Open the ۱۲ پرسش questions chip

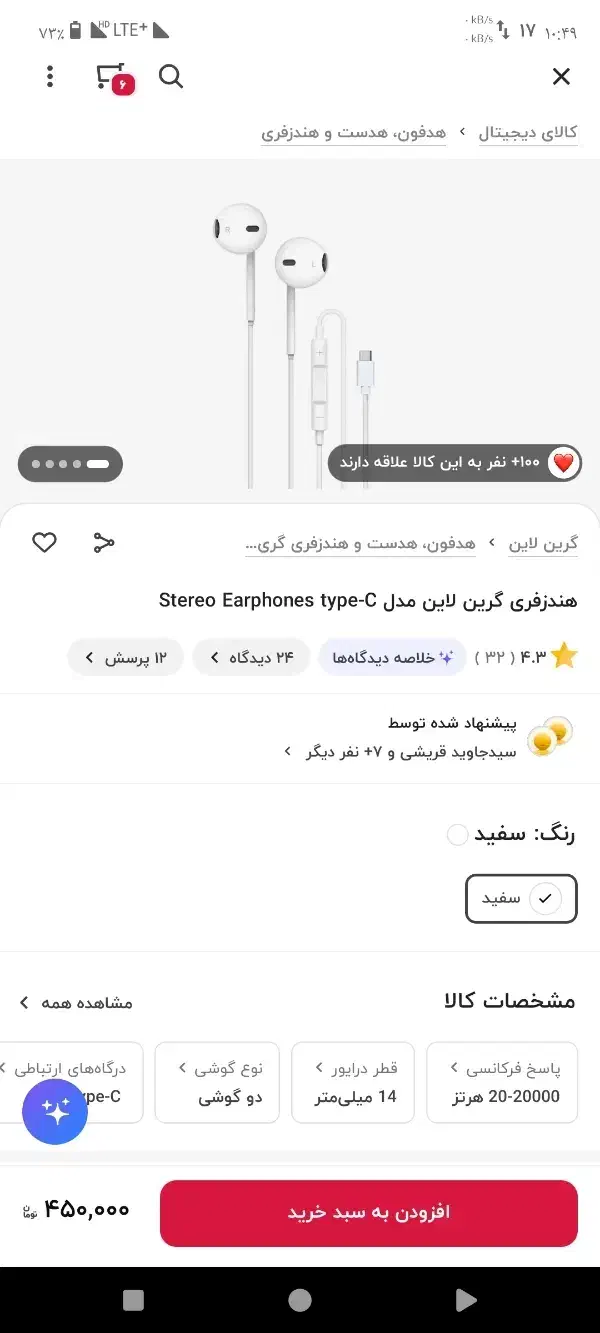point(126,657)
